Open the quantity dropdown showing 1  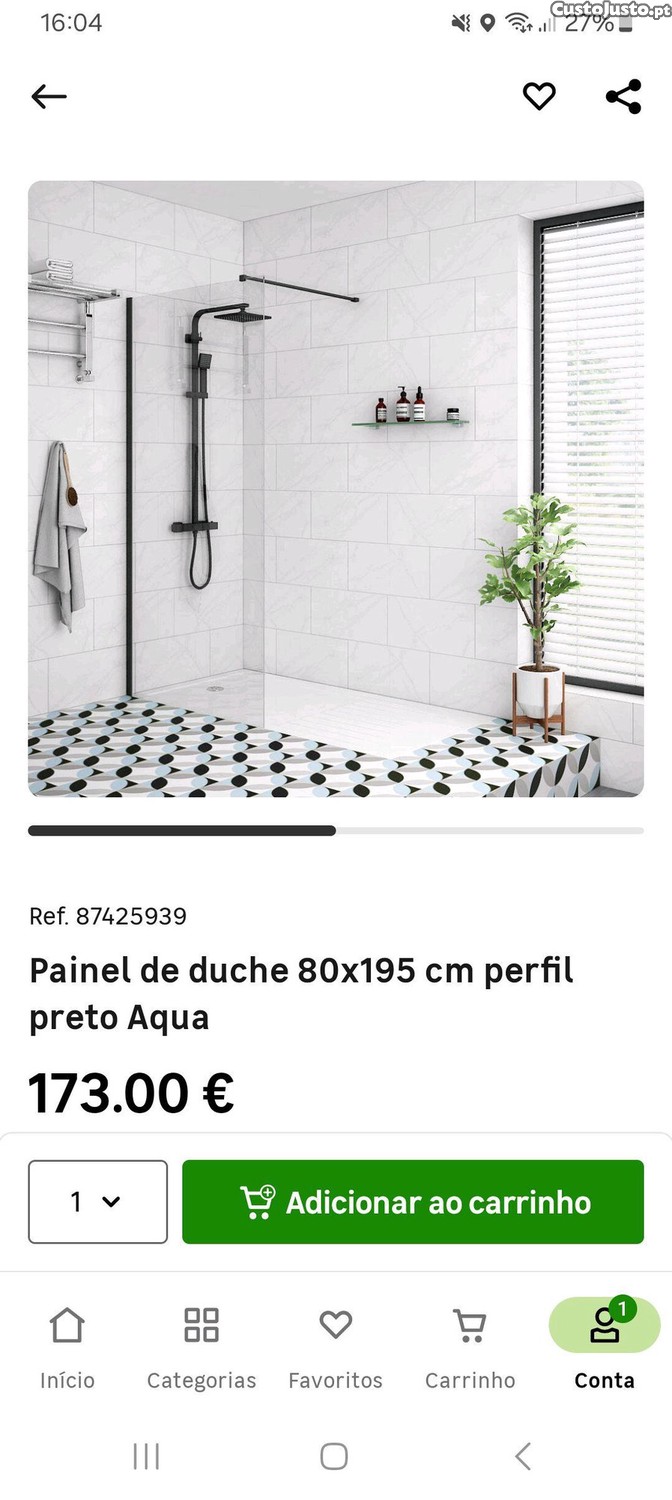[x=98, y=1201]
